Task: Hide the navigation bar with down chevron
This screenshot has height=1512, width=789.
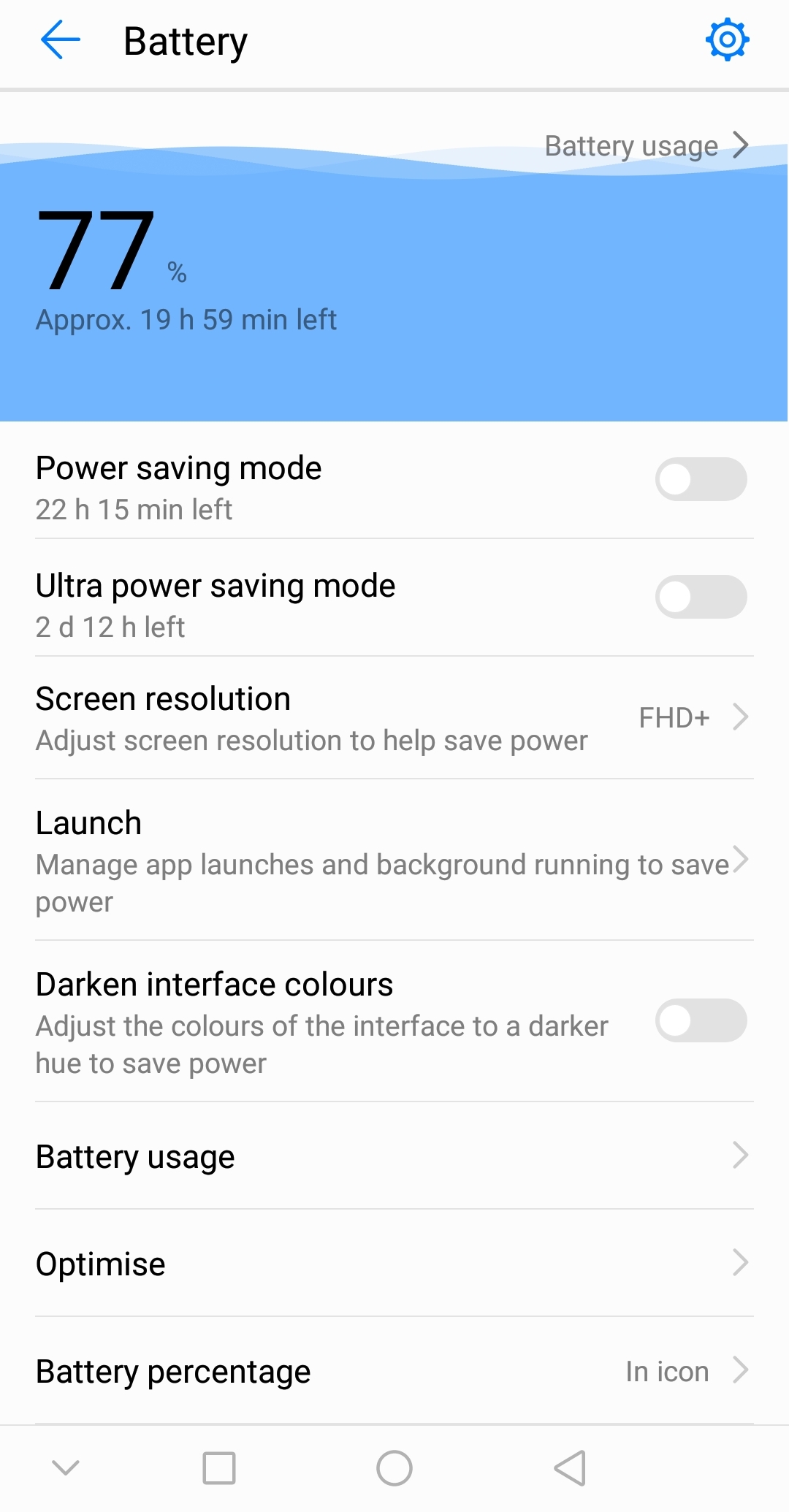Action: [66, 1467]
